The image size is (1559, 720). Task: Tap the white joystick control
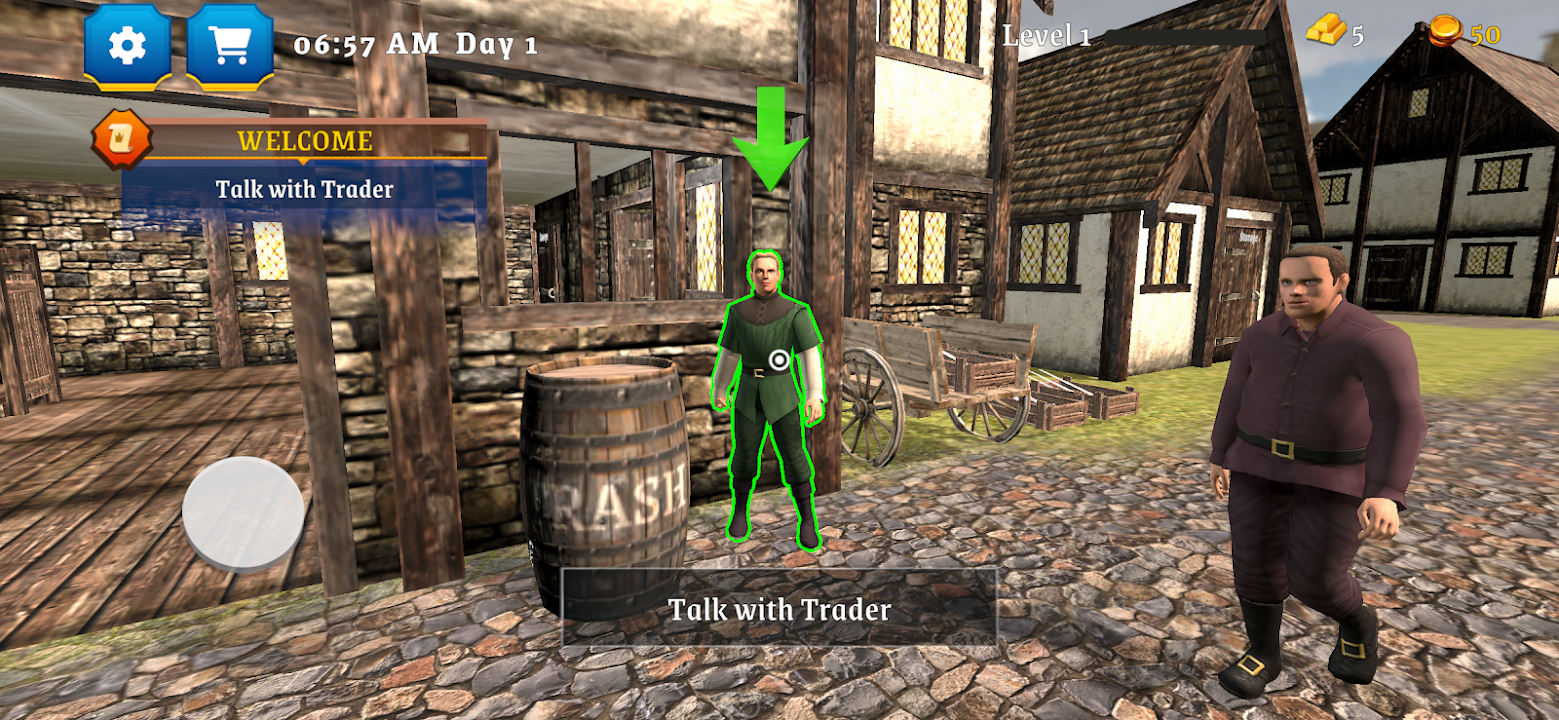tap(243, 513)
